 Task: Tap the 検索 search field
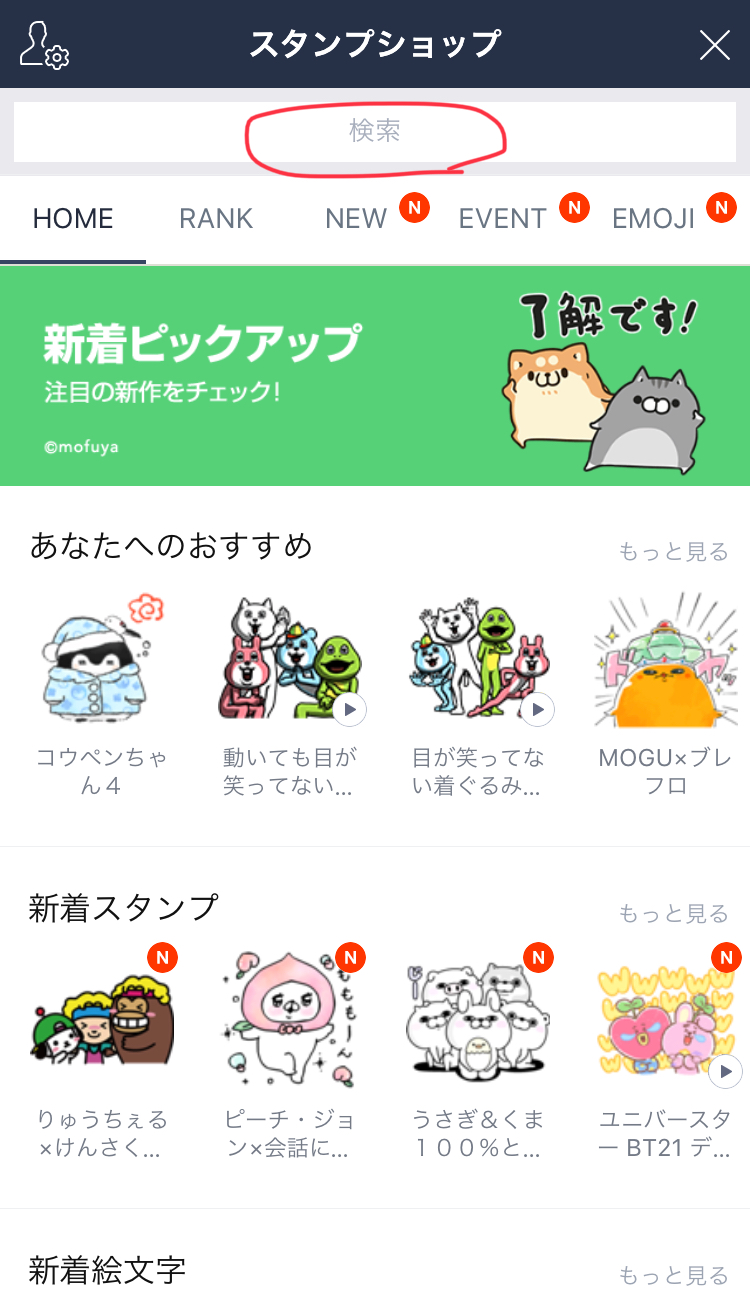click(375, 131)
